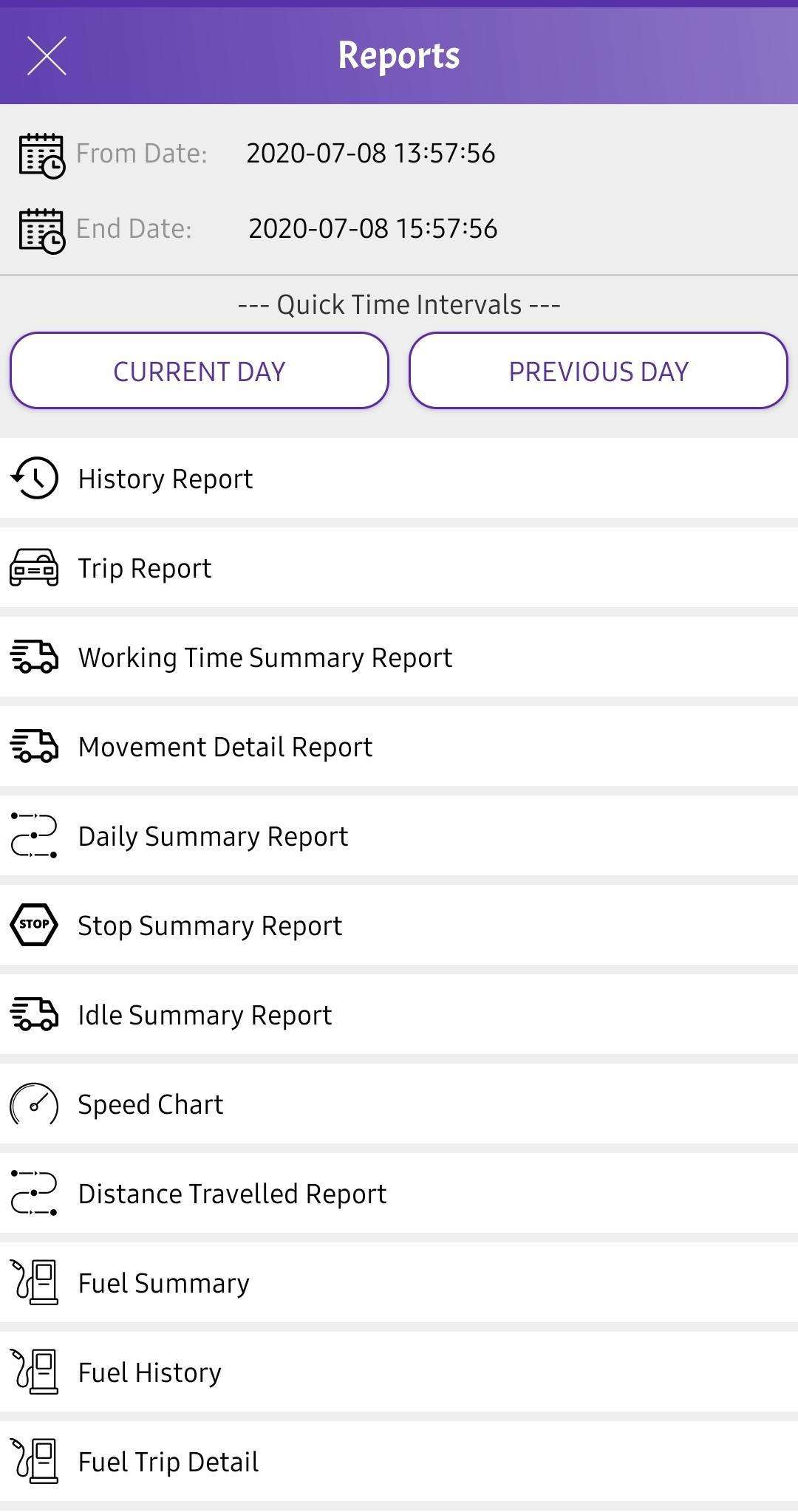Select the Working Time Summary truck icon

33,657
